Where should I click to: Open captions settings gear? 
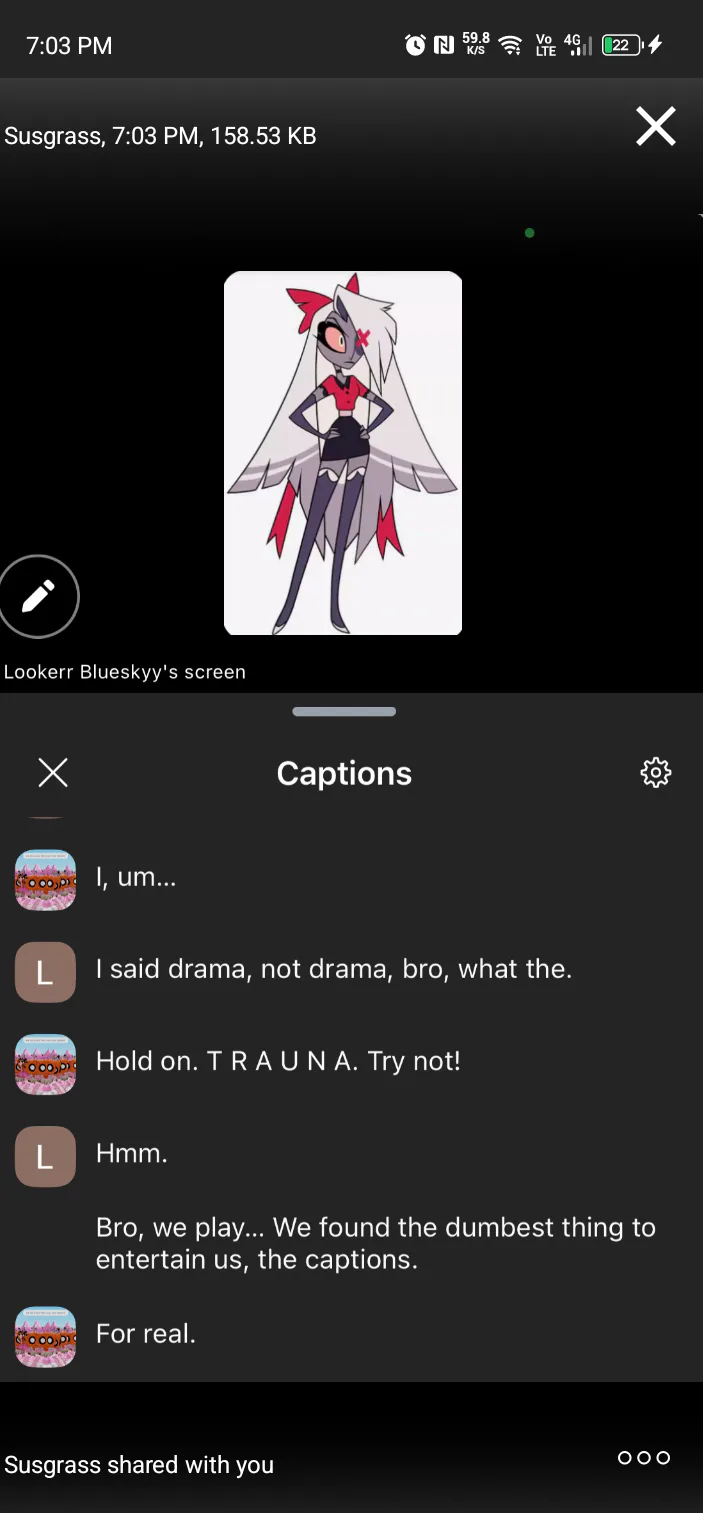(656, 773)
